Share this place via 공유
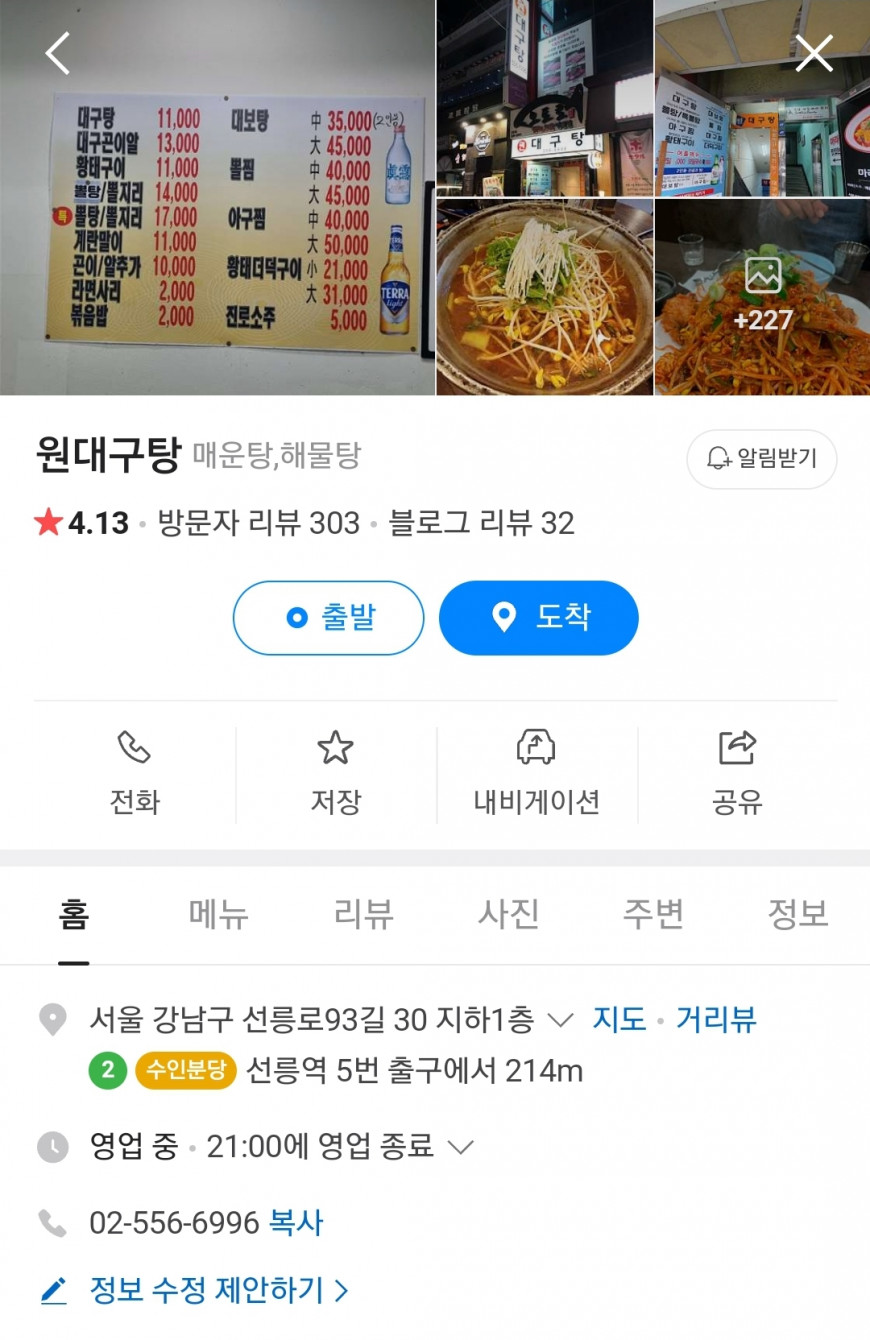The width and height of the screenshot is (870, 1340). point(738,774)
